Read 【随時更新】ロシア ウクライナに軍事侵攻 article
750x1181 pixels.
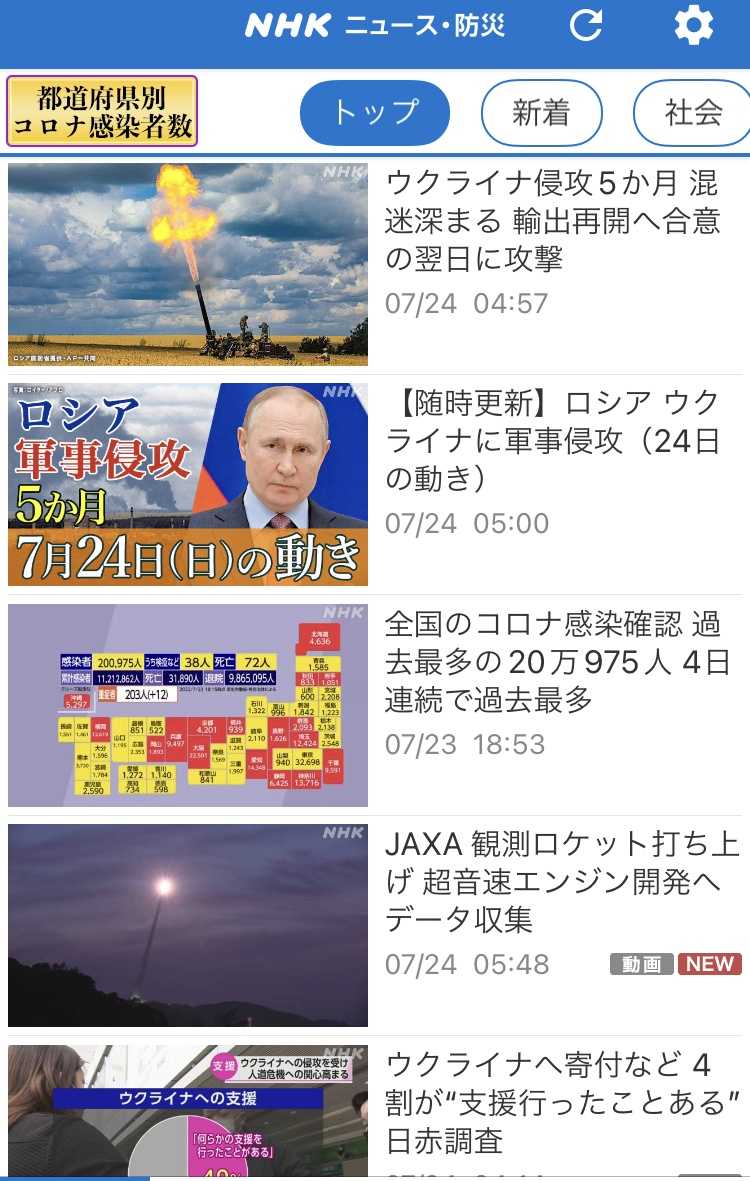(x=552, y=441)
